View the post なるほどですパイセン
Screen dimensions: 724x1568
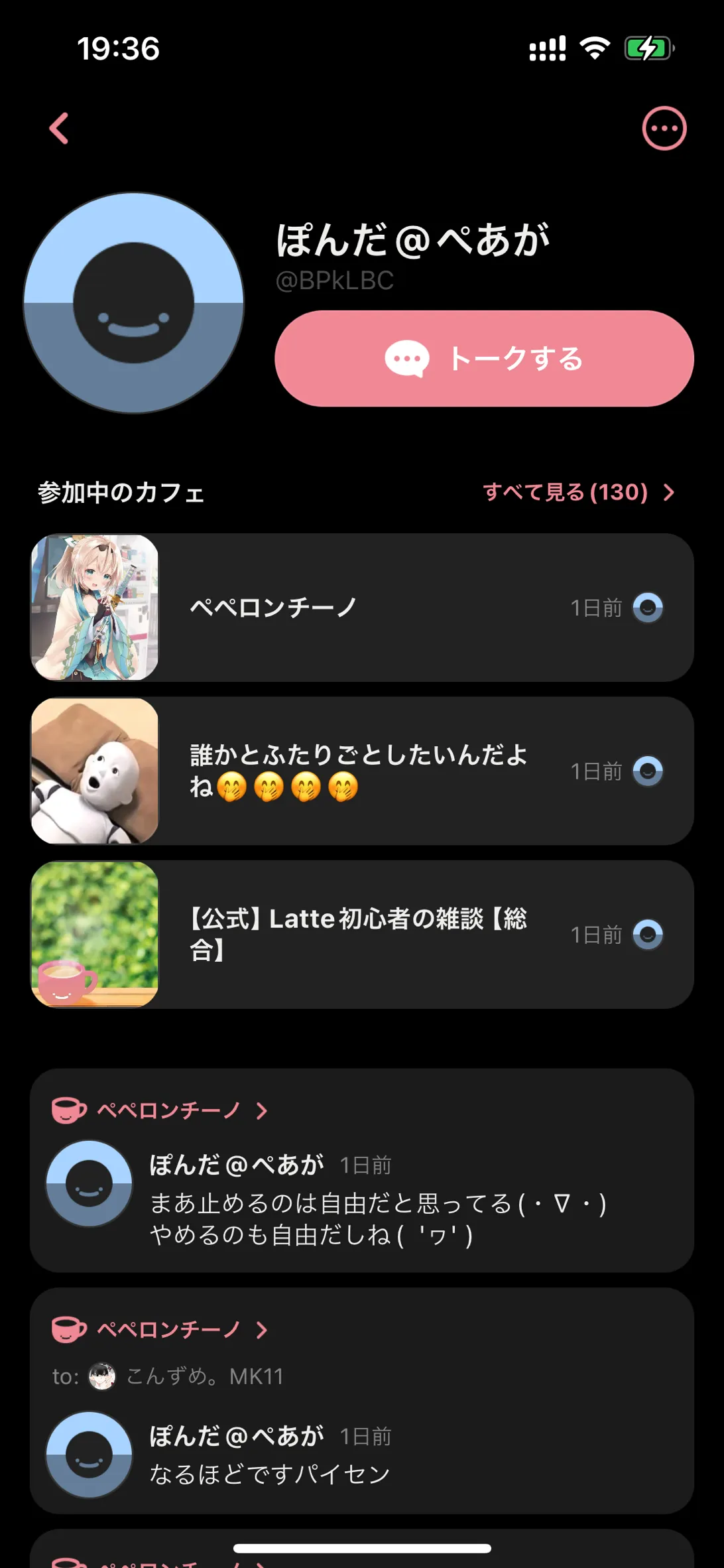coord(269,1474)
